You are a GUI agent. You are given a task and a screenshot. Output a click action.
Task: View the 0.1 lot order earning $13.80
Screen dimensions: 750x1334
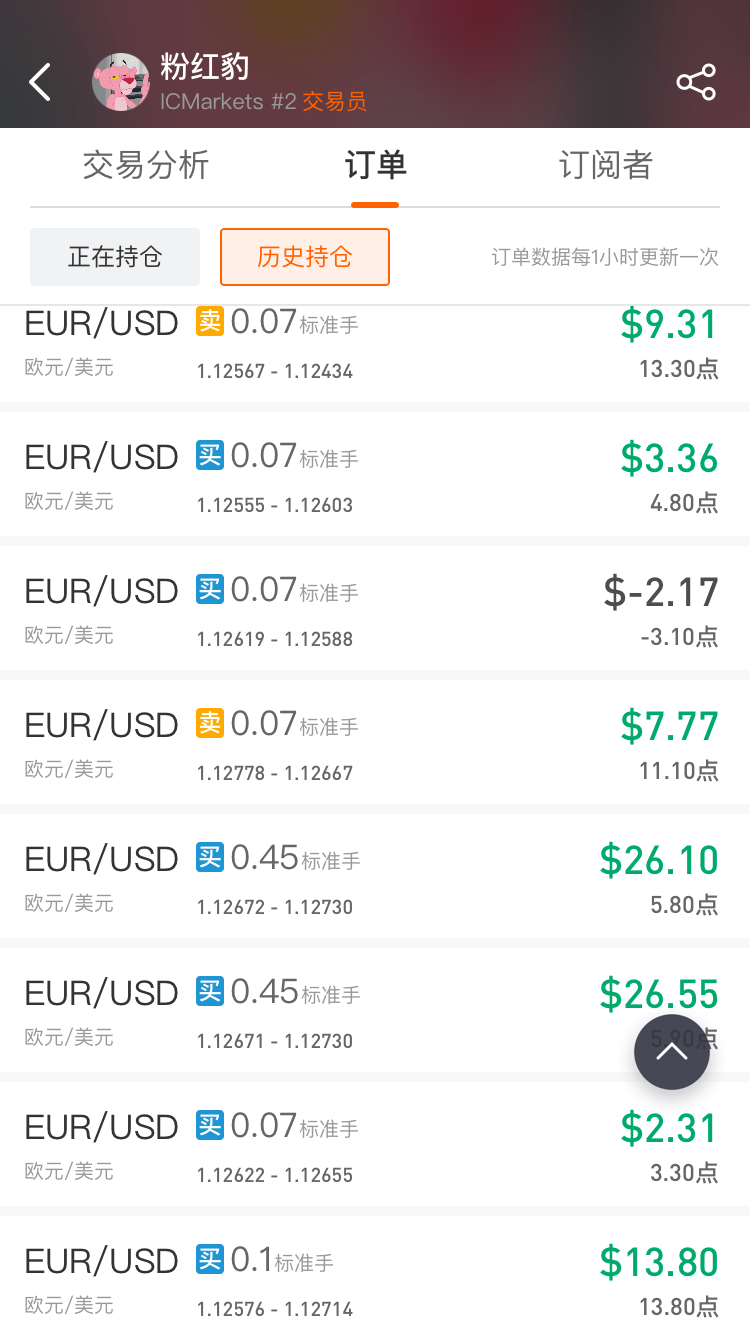click(375, 1275)
